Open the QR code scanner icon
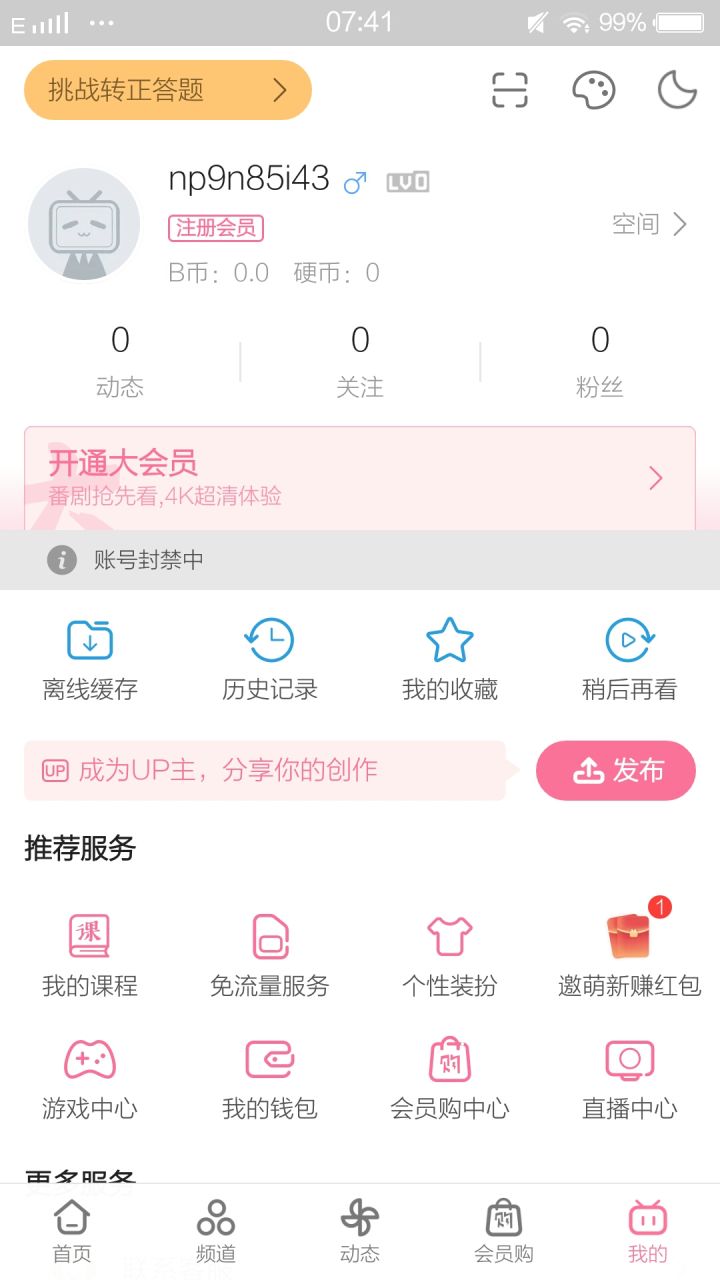 [510, 90]
